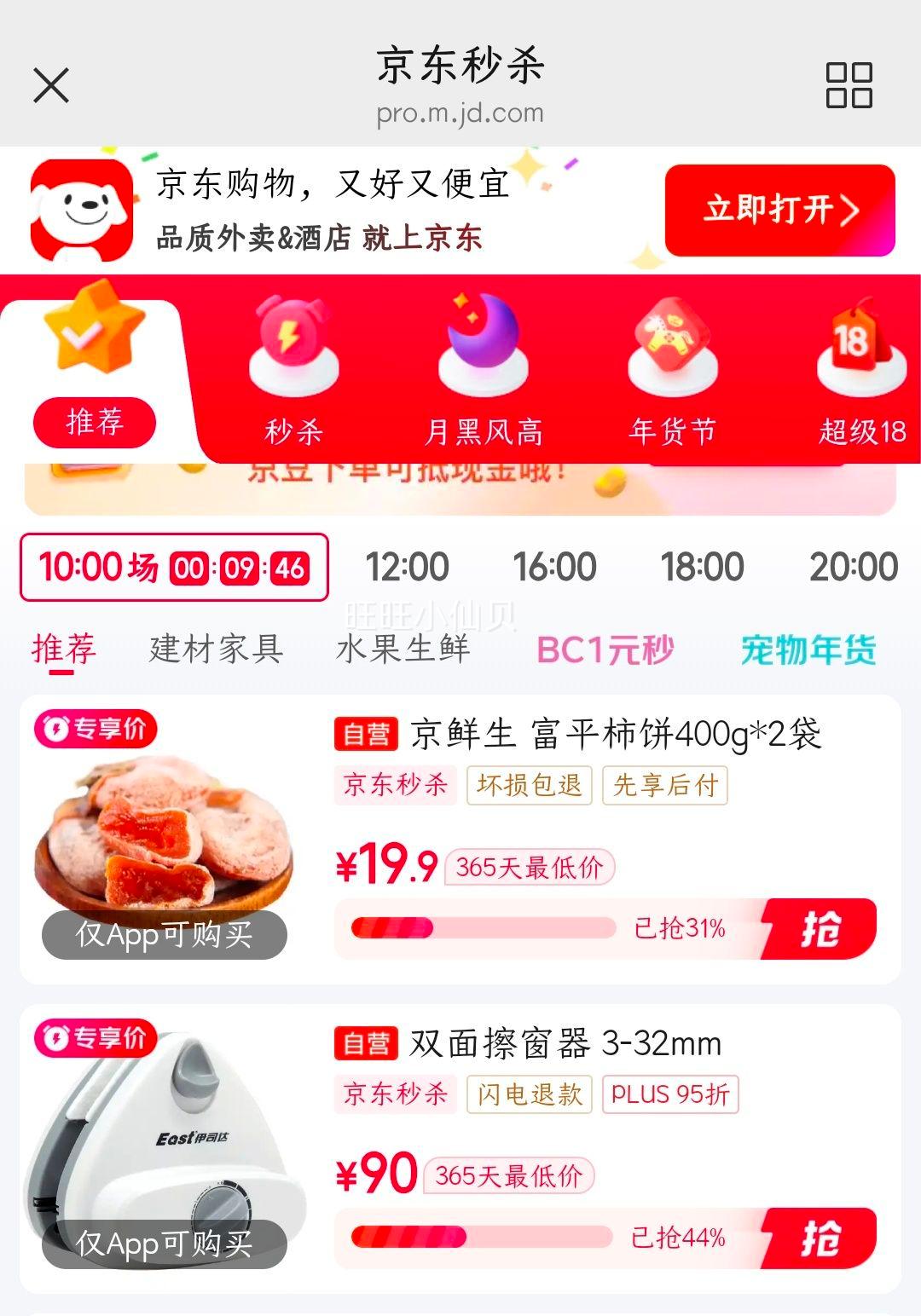Close the 京东秒杀 web page
This screenshot has width=921, height=1316.
click(51, 86)
